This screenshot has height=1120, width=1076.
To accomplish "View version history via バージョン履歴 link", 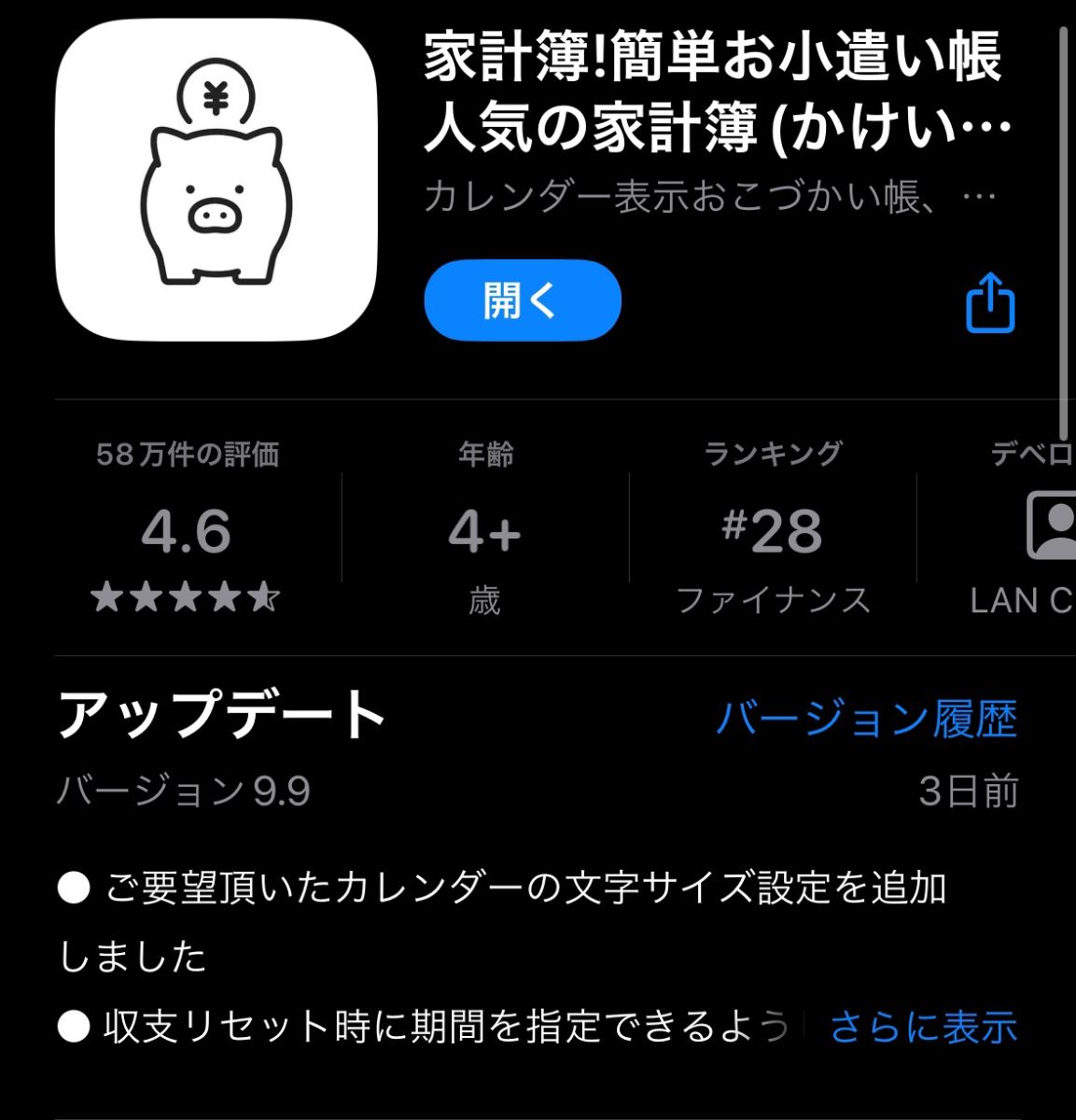I will coord(866,719).
